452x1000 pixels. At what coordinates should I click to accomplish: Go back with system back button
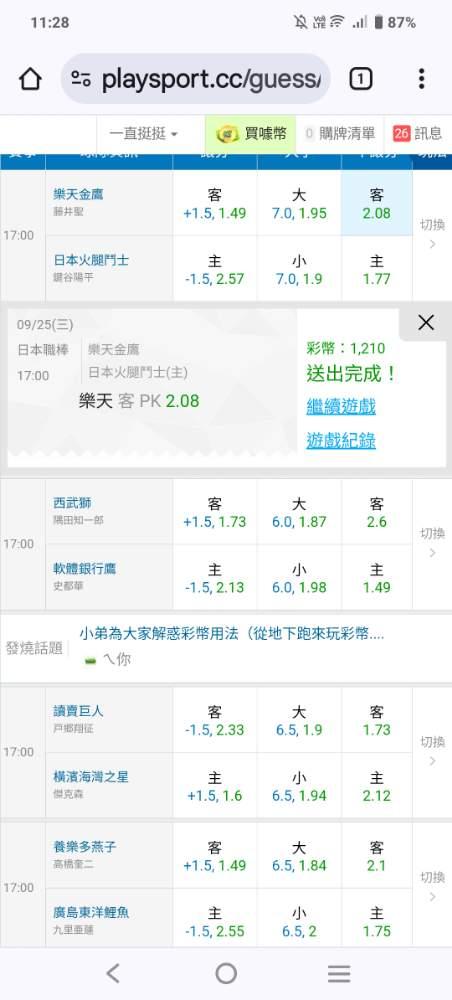[x=113, y=973]
